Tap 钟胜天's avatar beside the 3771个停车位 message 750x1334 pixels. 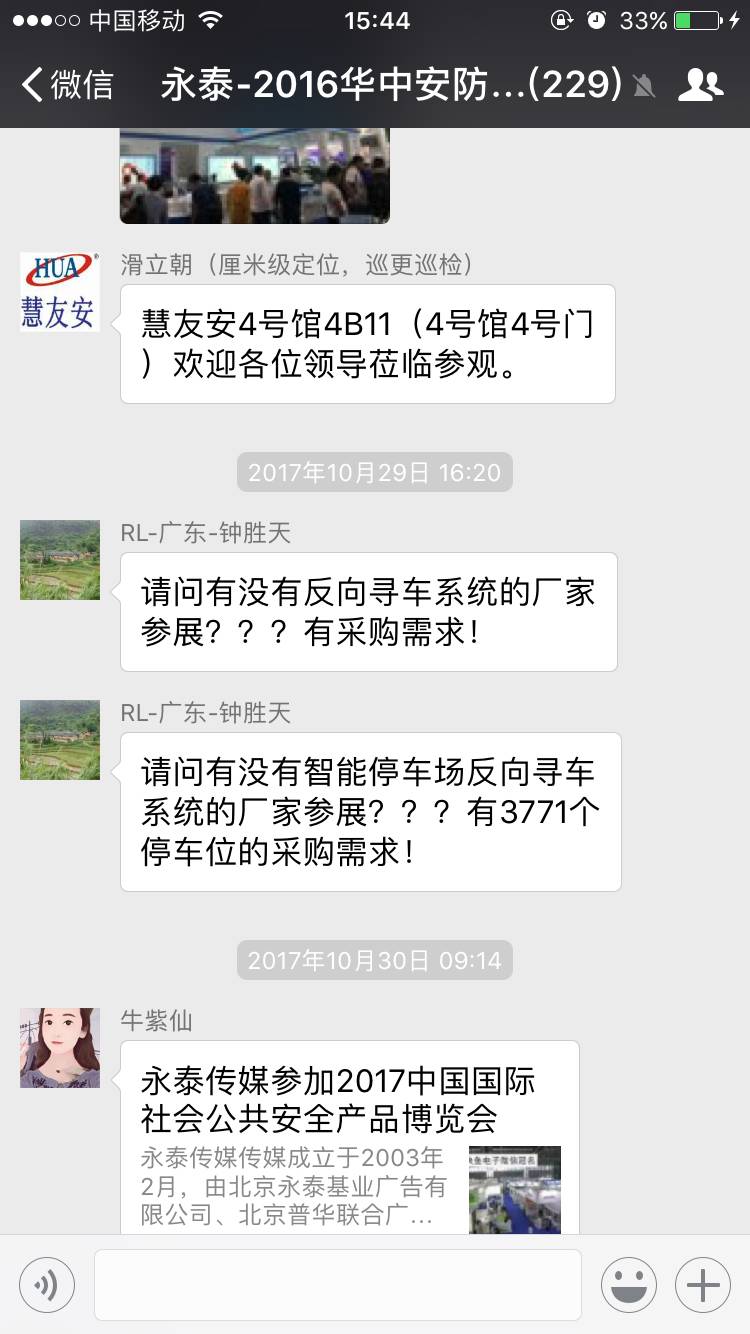tap(60, 740)
